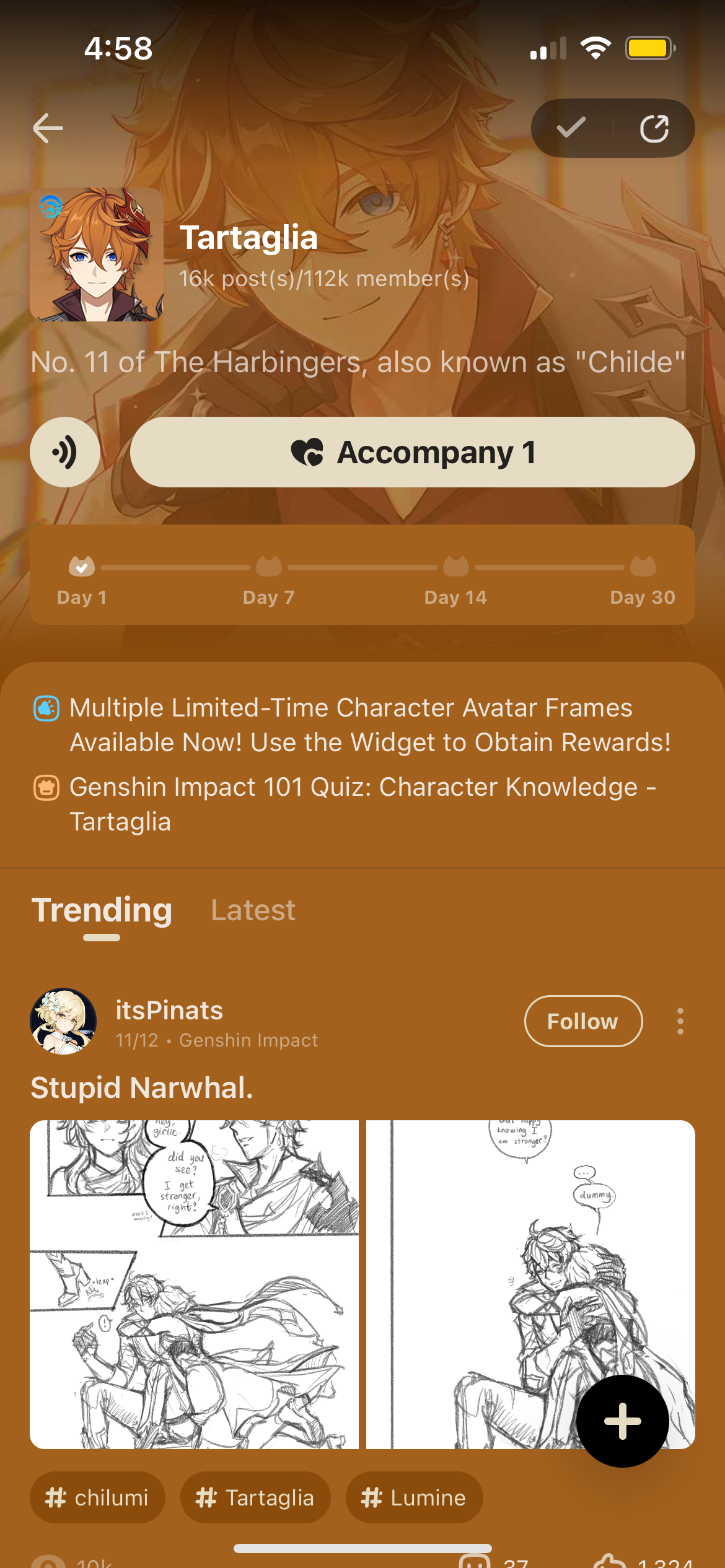Follow itsPinats

click(x=582, y=1021)
